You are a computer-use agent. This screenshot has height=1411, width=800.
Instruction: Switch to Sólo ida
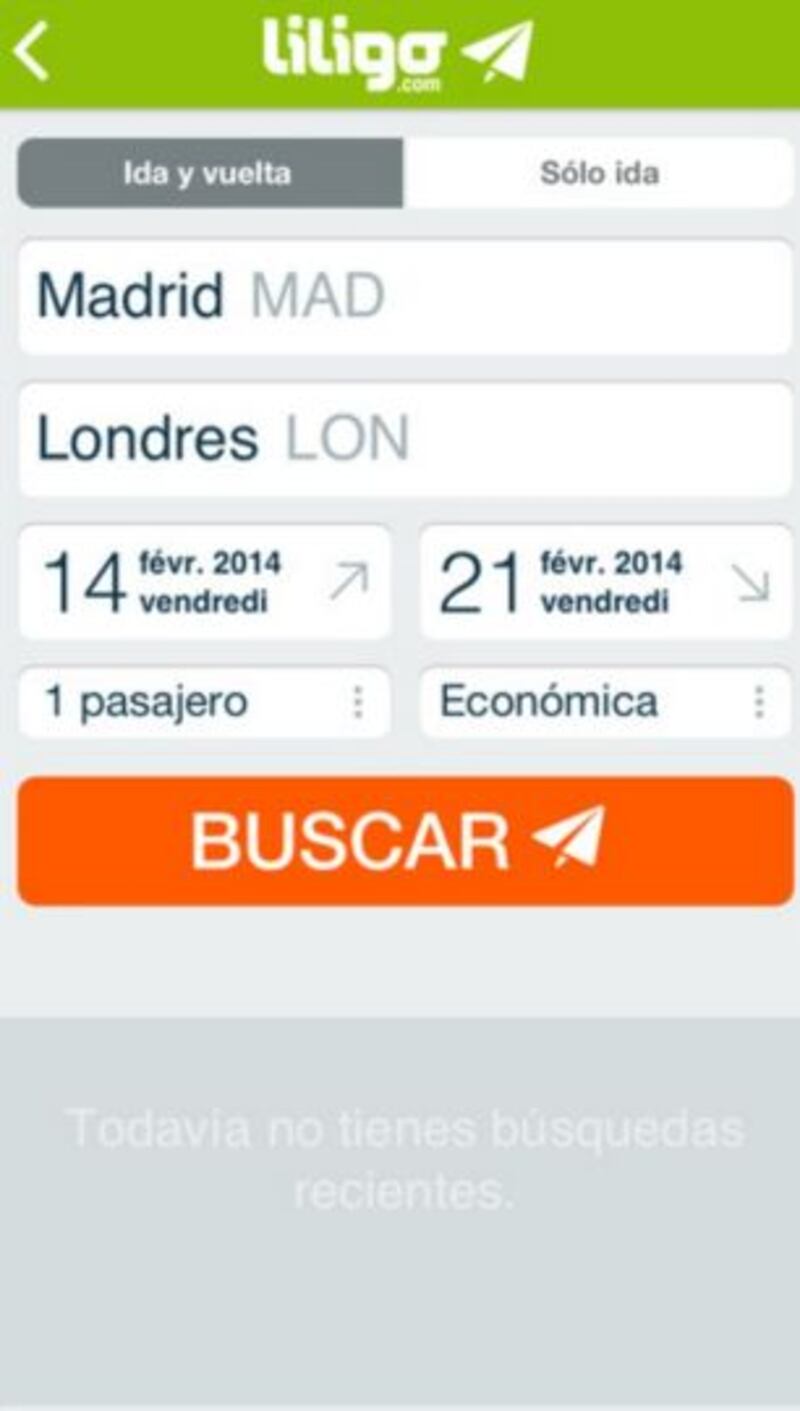599,173
